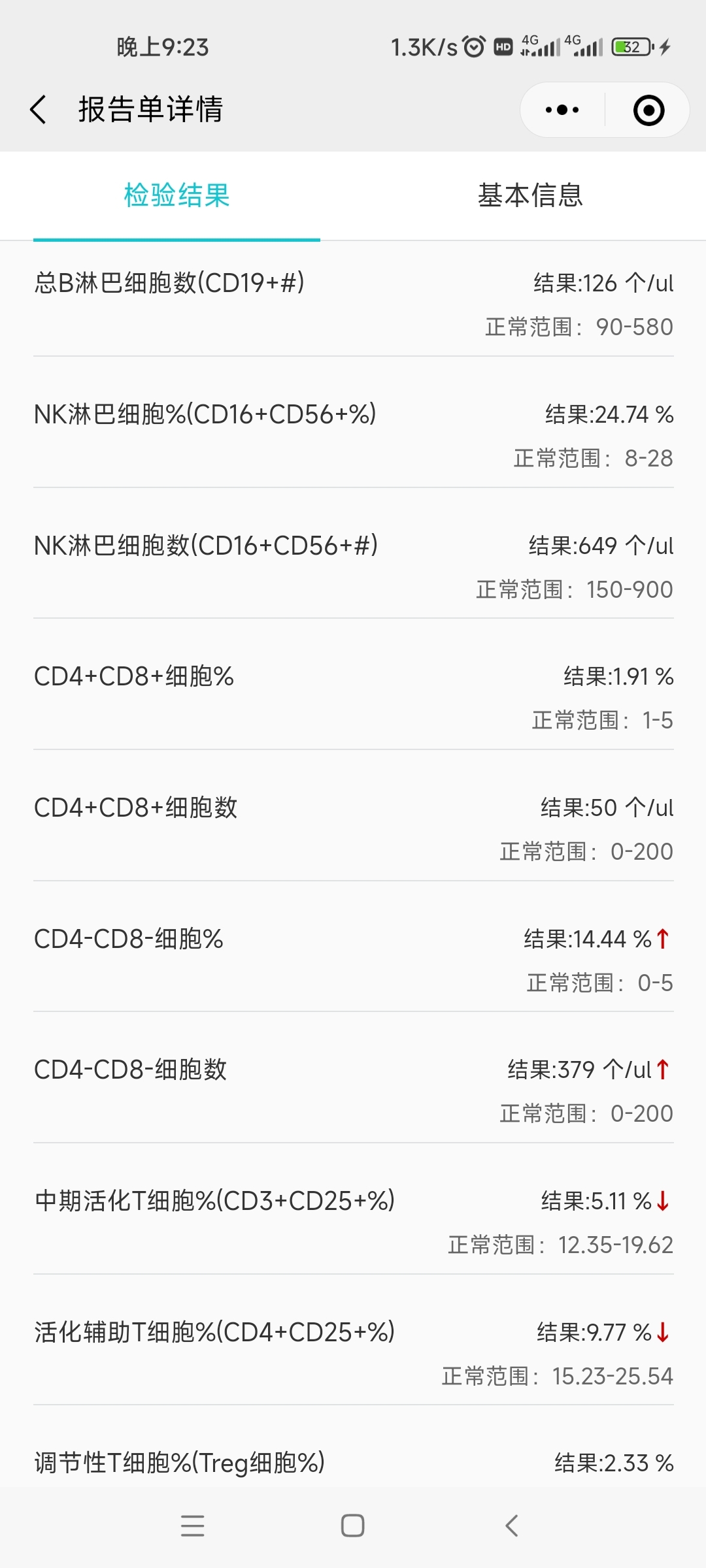Image resolution: width=706 pixels, height=1568 pixels.
Task: Switch to the 基本信息 tab
Action: (530, 195)
